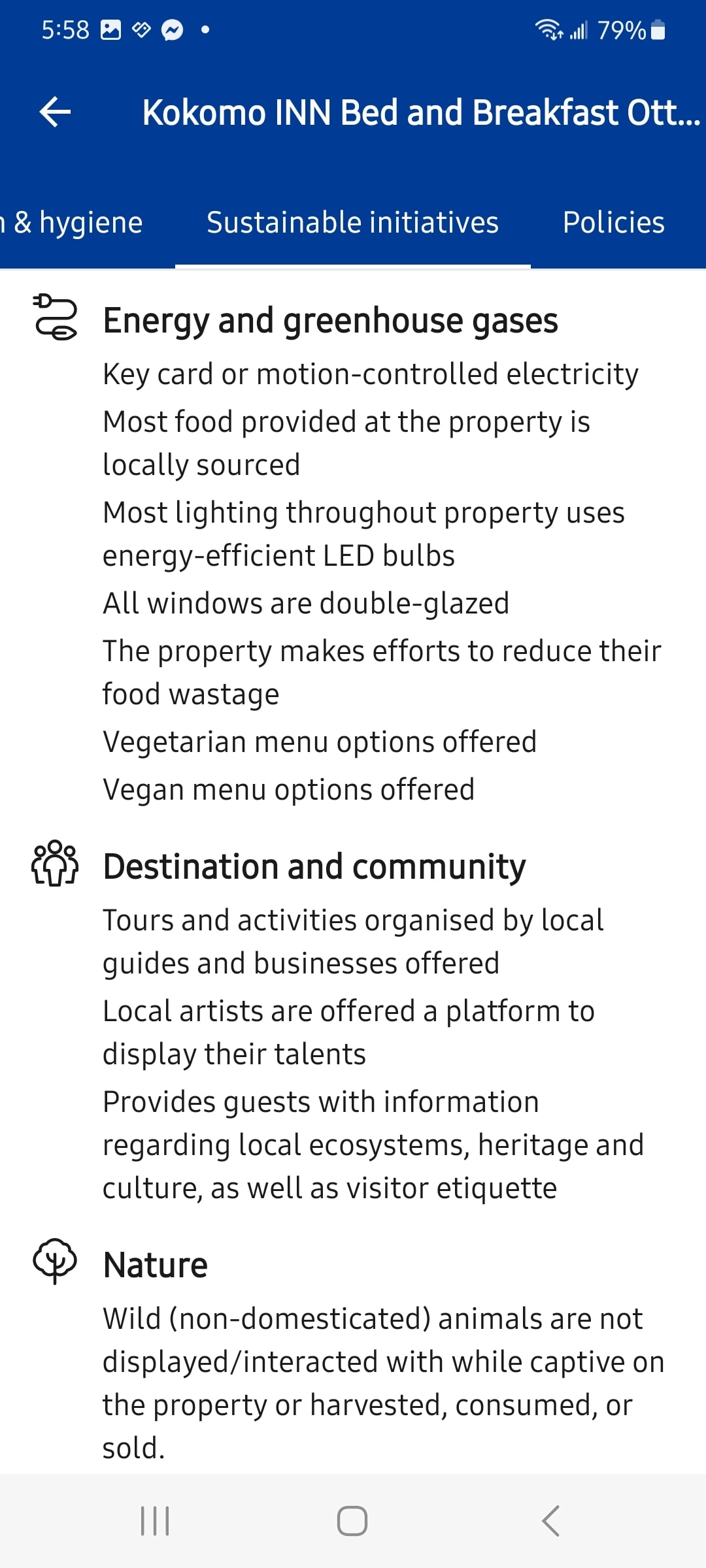Switch to the Policies tab

[613, 222]
